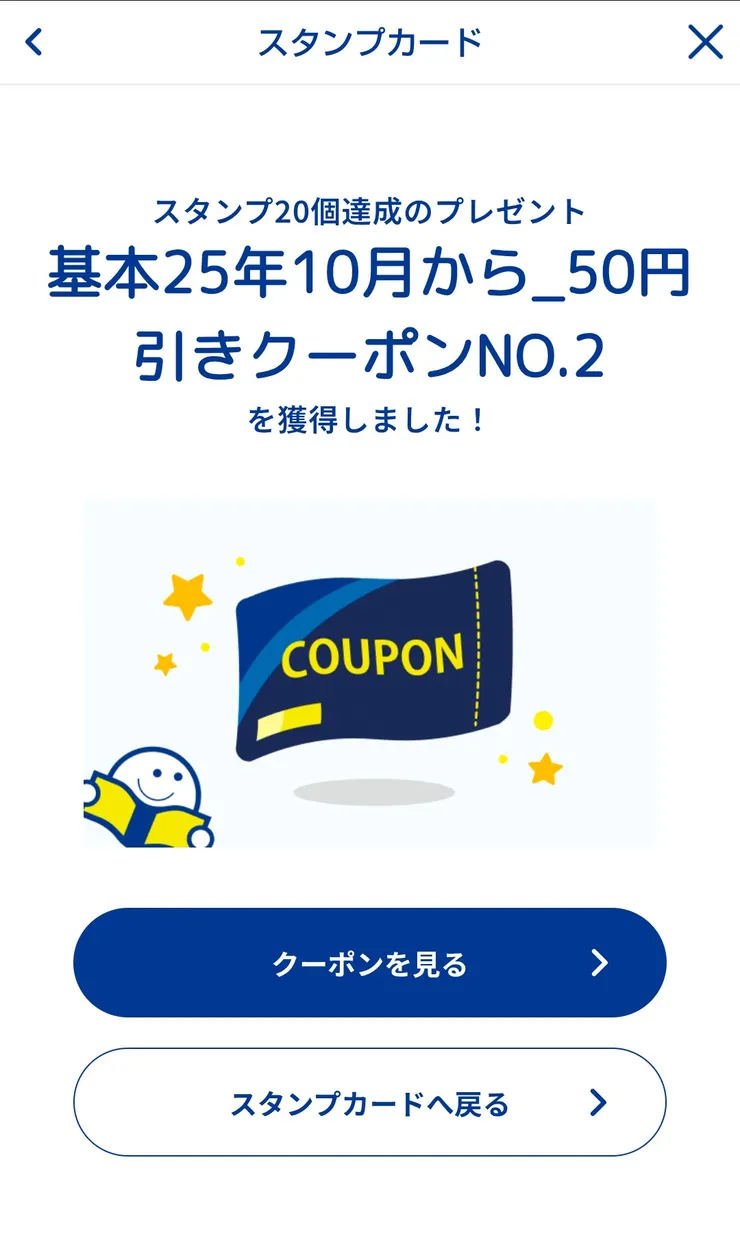Return via スタンプカードへ戻る button
This screenshot has width=740, height=1238.
369,1103
